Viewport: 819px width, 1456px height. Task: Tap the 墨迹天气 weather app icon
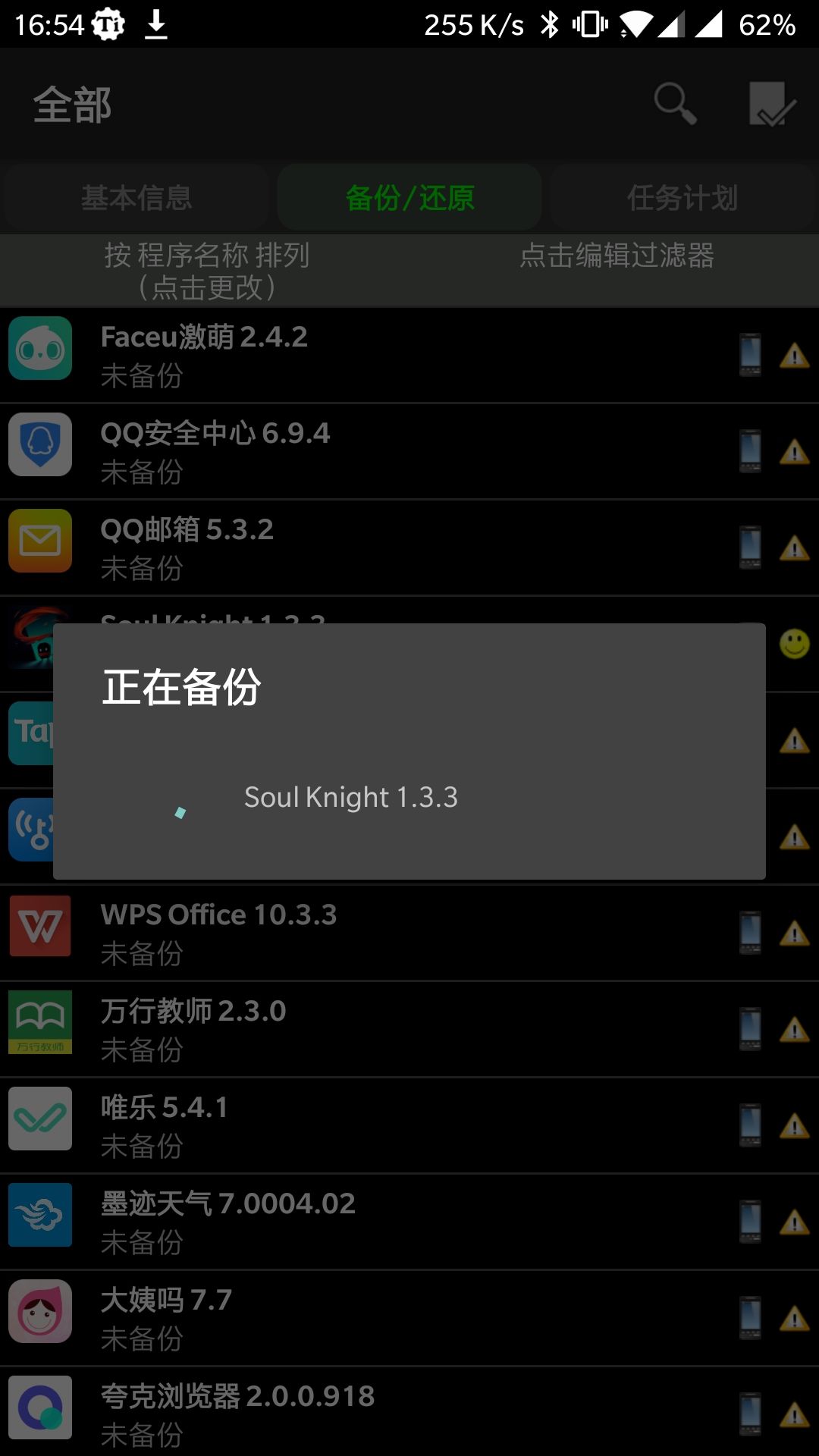click(x=40, y=1215)
